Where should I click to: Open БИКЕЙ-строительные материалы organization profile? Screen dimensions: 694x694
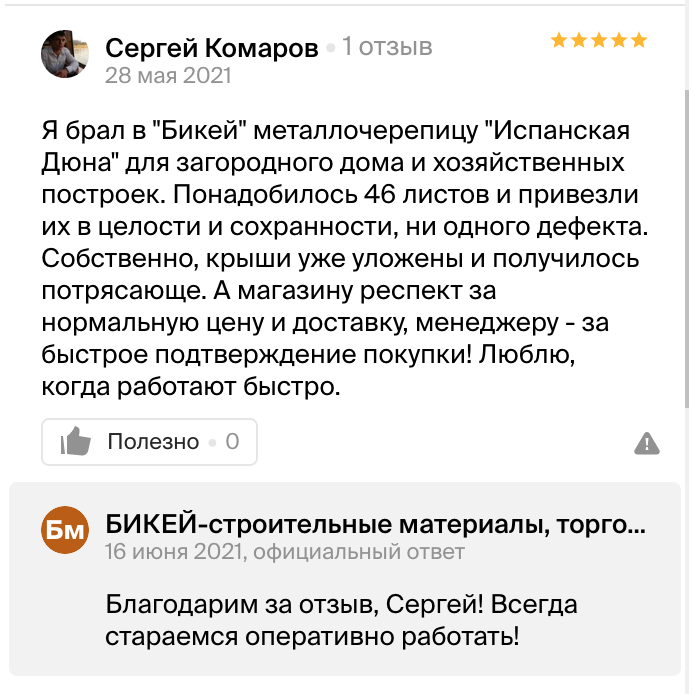375,524
